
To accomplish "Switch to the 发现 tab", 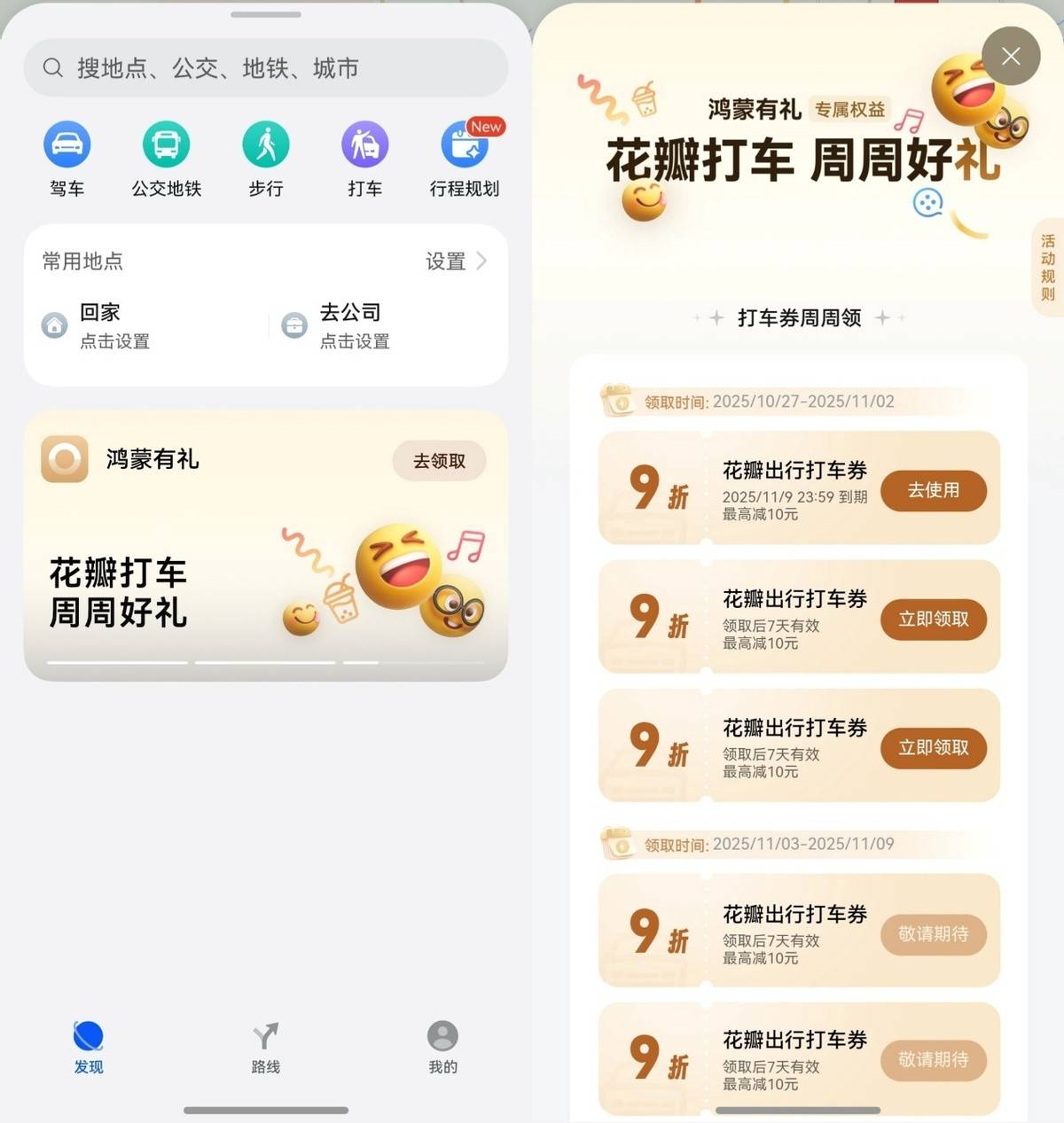I will click(89, 1047).
